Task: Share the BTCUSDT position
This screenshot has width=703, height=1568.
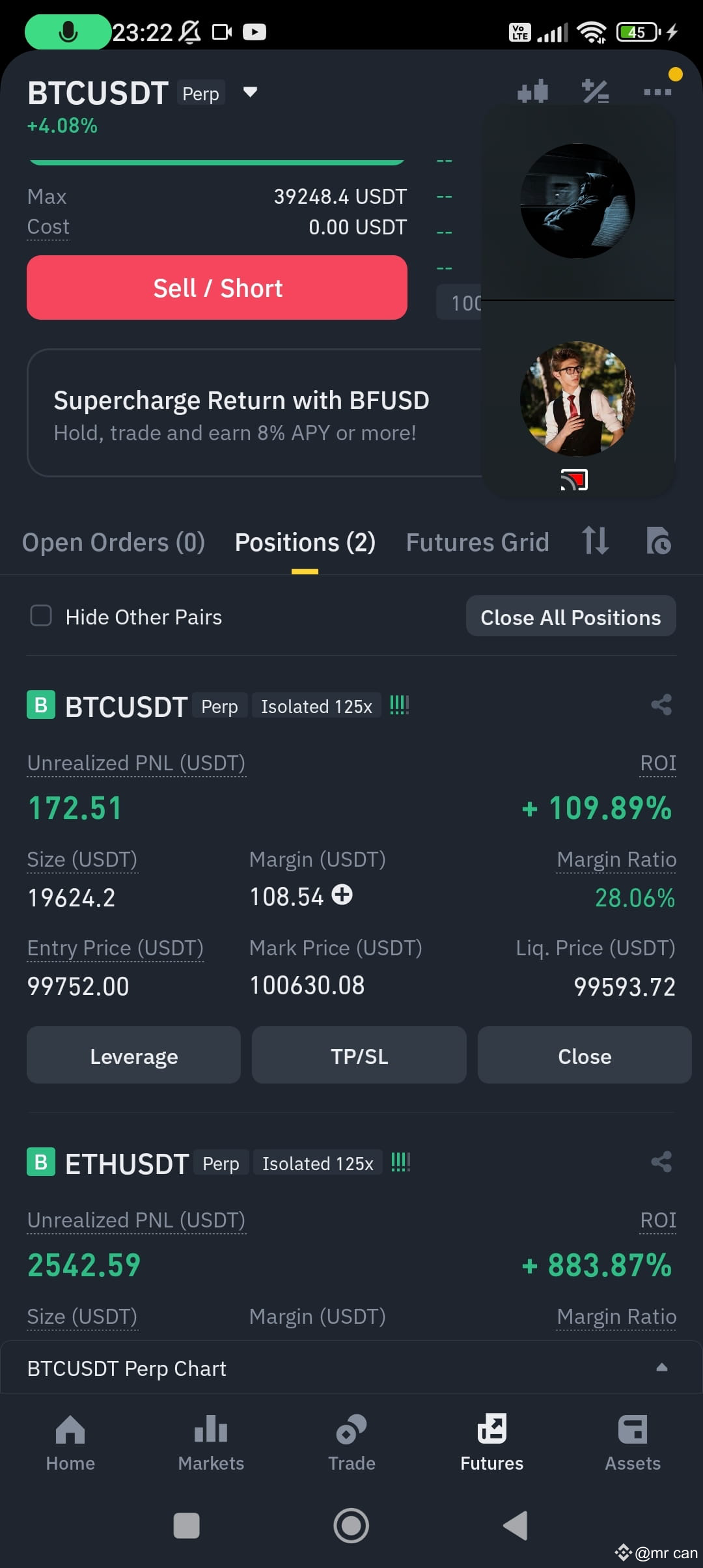Action: click(661, 705)
